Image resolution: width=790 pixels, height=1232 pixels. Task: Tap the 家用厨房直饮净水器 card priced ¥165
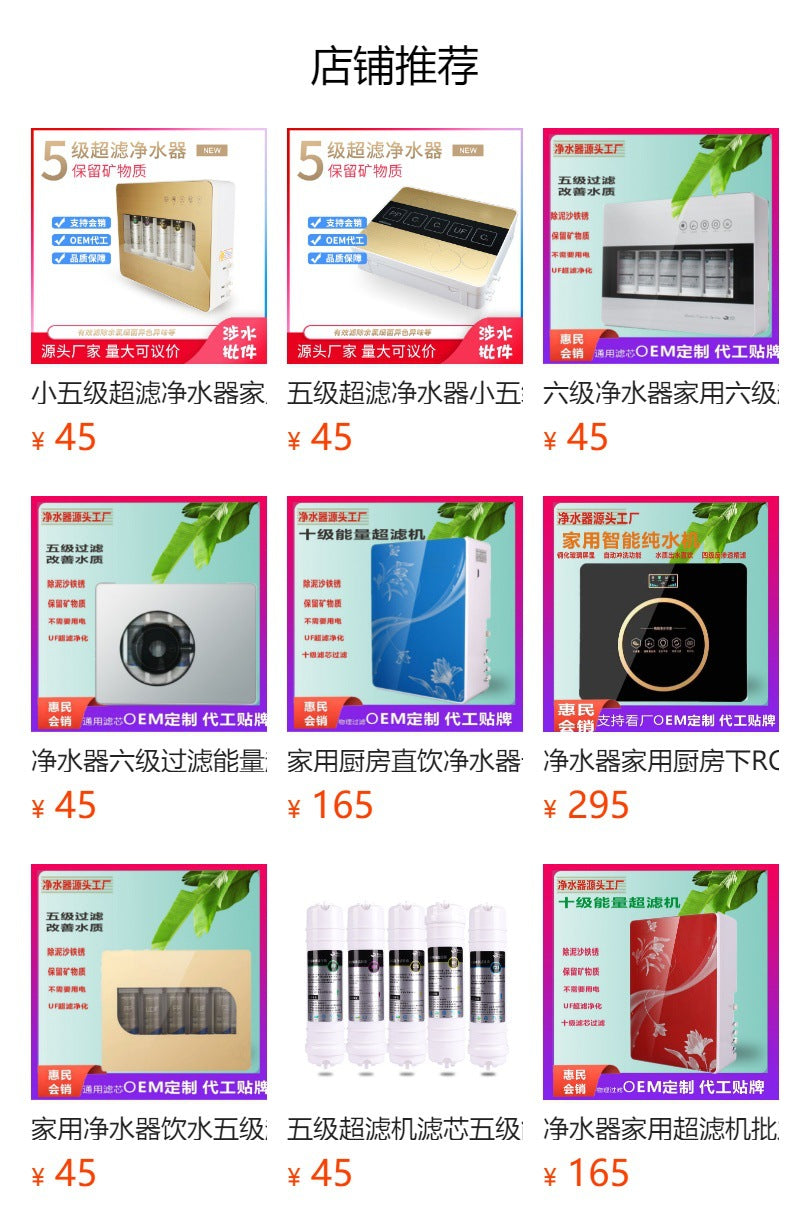404,614
